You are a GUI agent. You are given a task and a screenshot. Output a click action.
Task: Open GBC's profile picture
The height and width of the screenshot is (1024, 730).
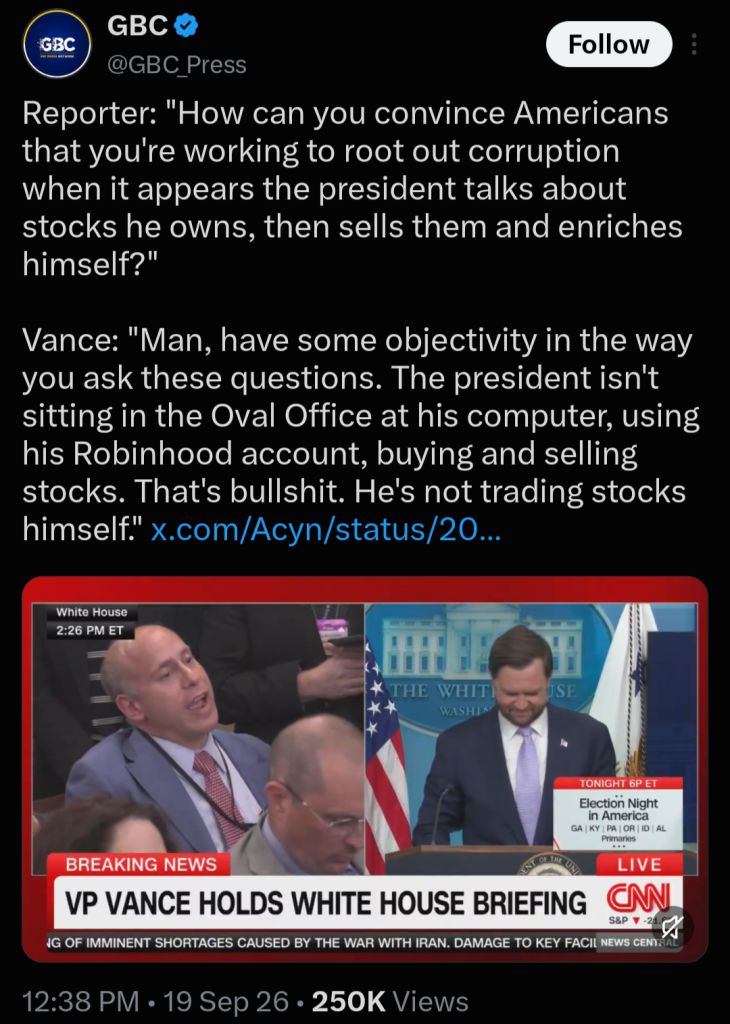(57, 44)
